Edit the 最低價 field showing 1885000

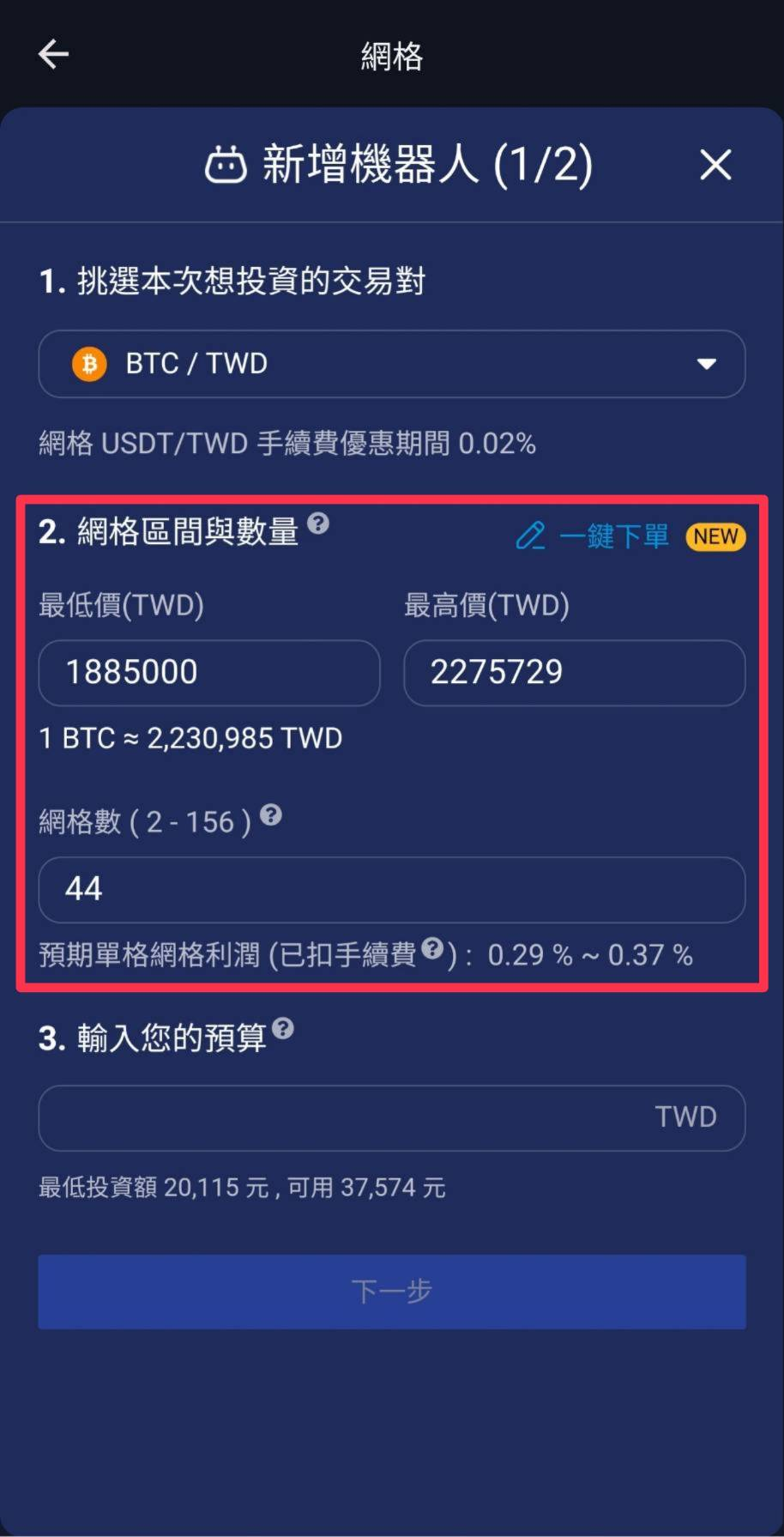pyautogui.click(x=209, y=673)
